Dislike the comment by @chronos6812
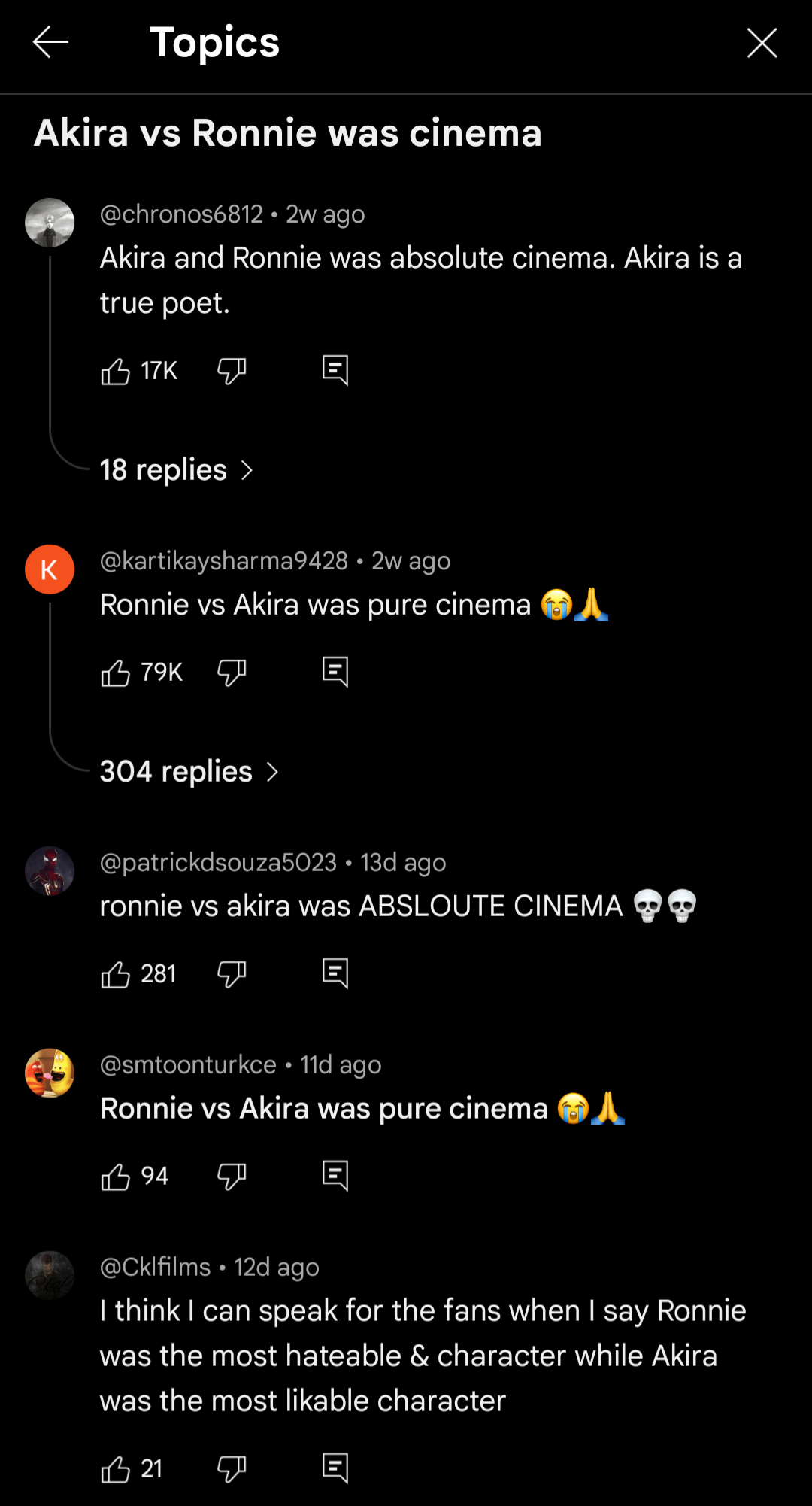Image resolution: width=812 pixels, height=1506 pixels. tap(232, 371)
